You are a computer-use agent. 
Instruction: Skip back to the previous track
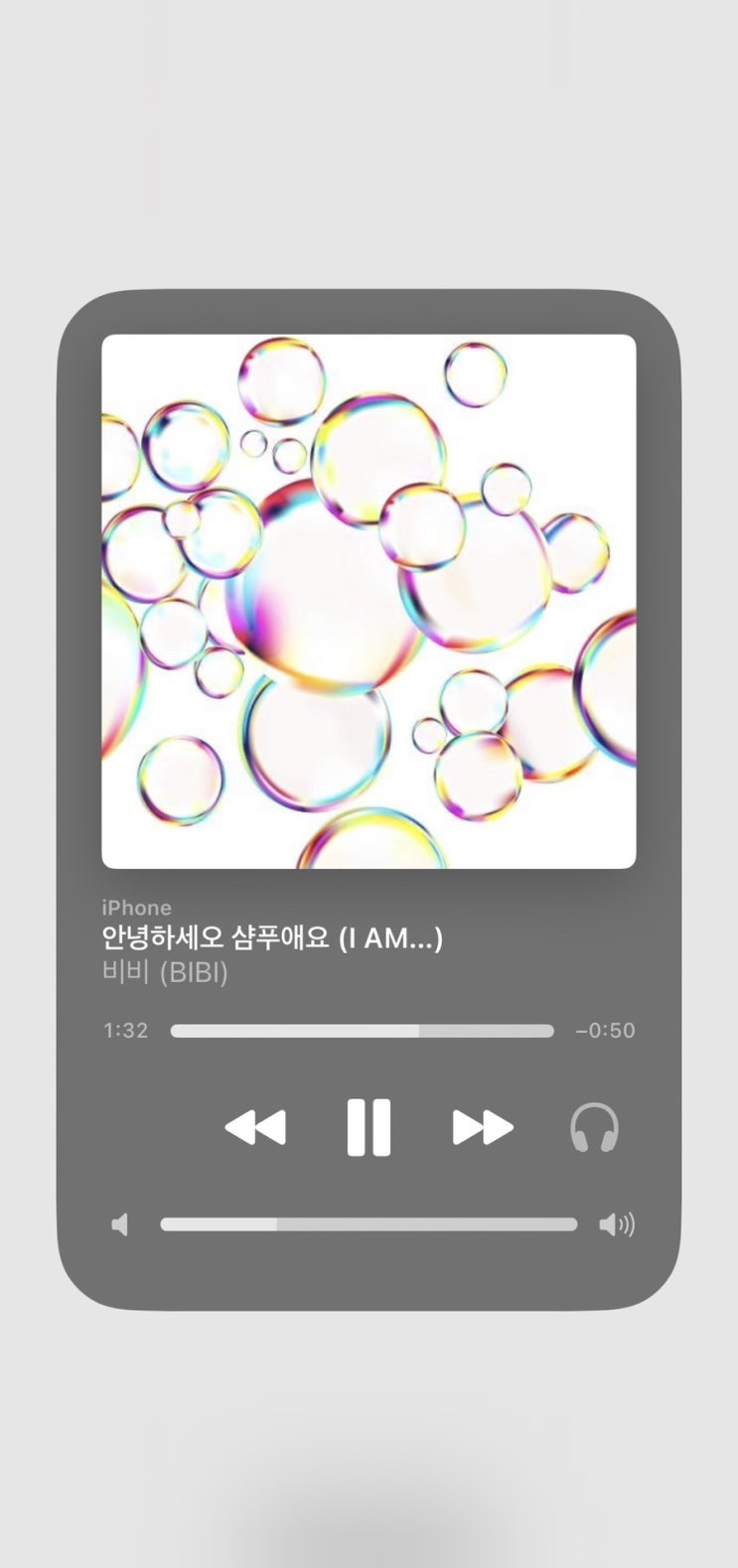tap(255, 1128)
